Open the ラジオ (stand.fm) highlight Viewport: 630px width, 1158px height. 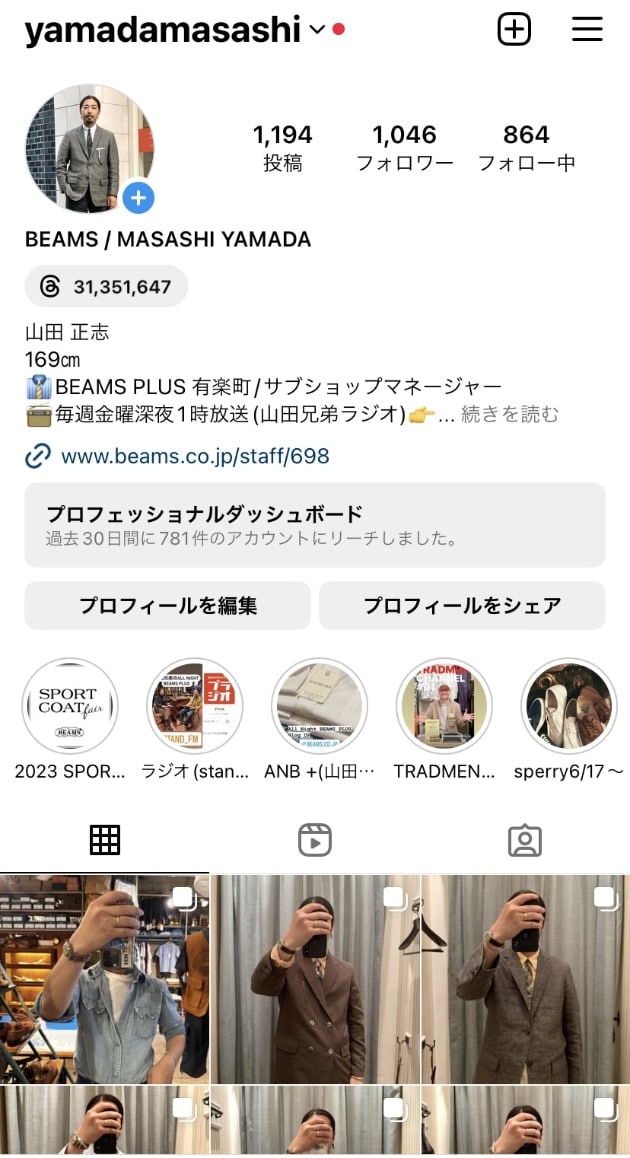coord(195,706)
